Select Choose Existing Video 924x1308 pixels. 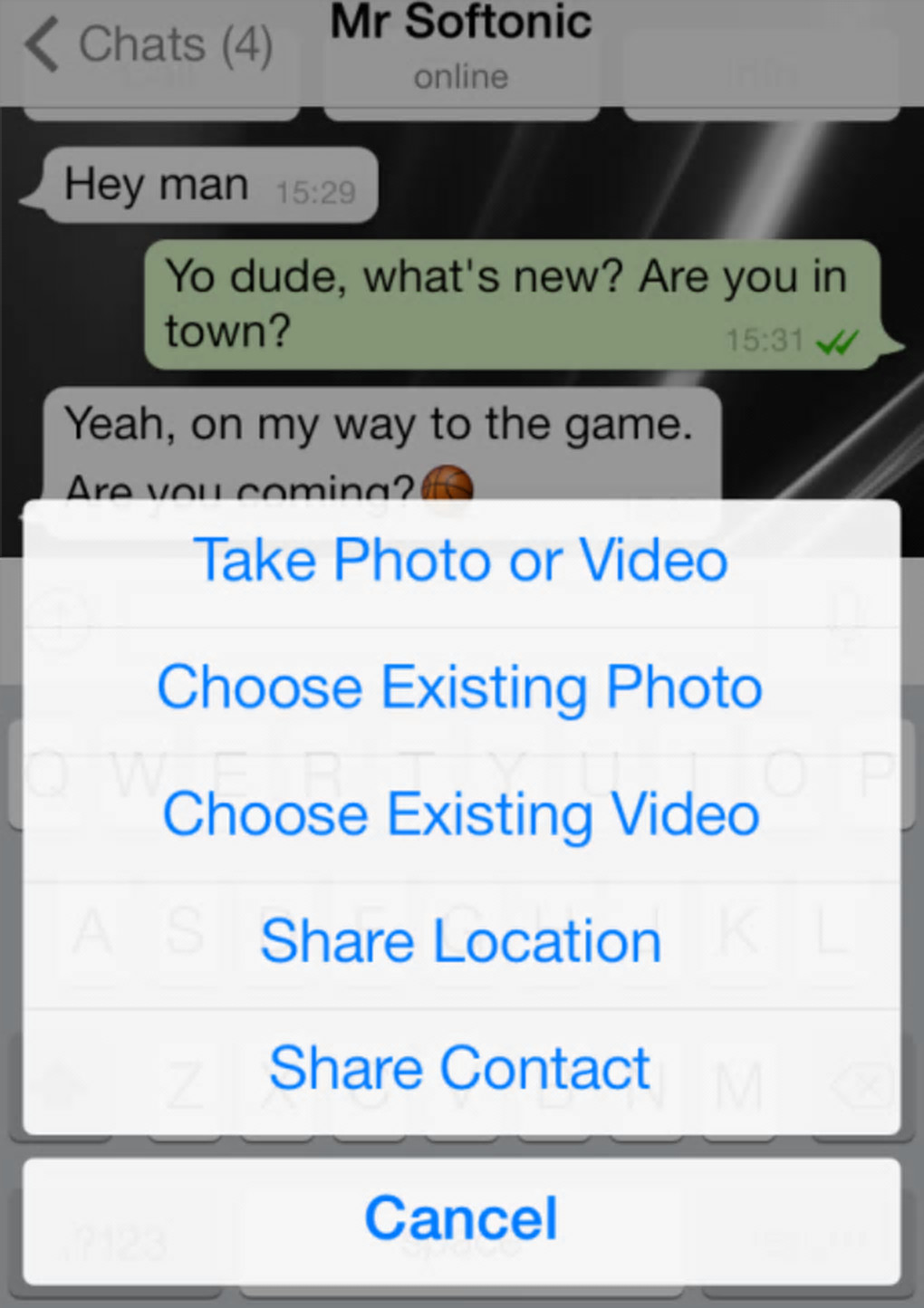click(461, 814)
